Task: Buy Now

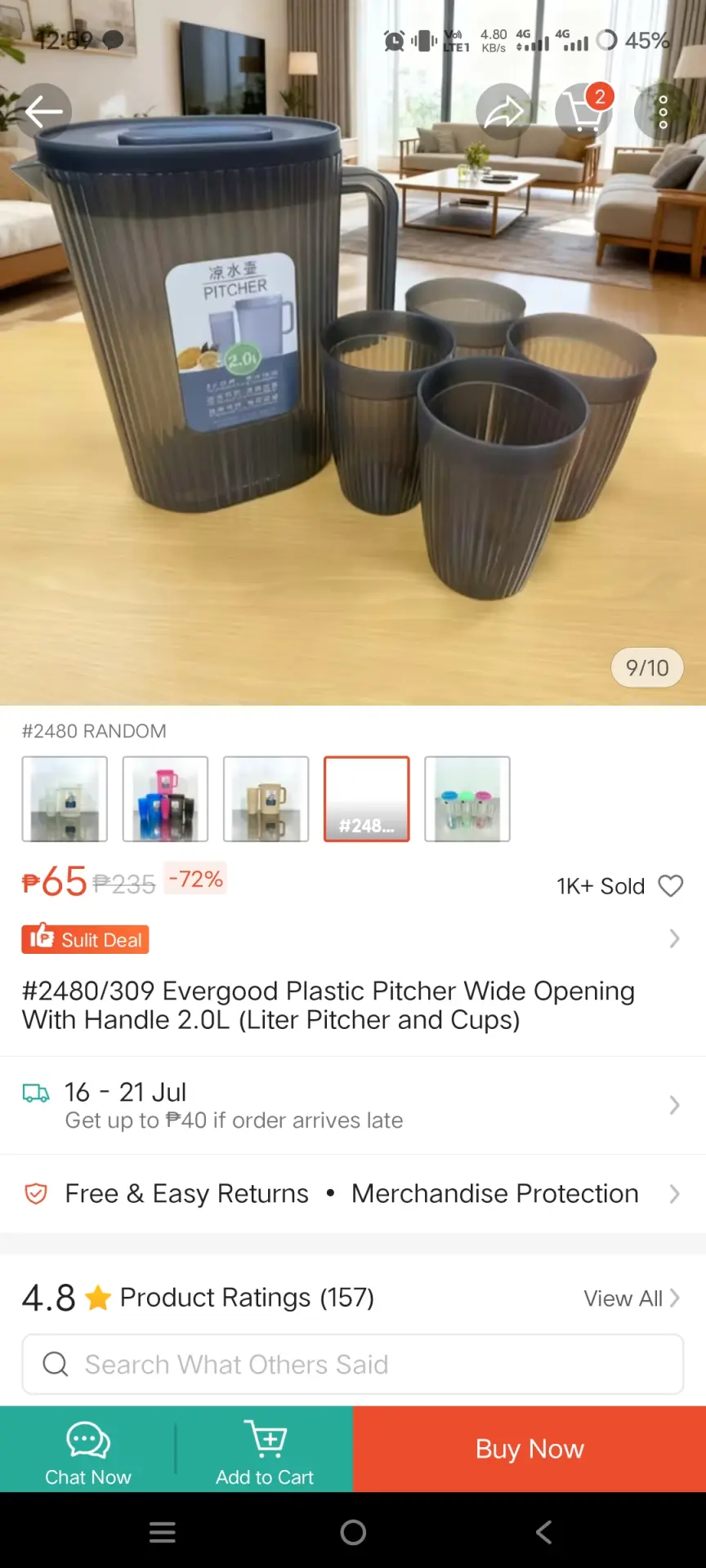Action: 529,1450
